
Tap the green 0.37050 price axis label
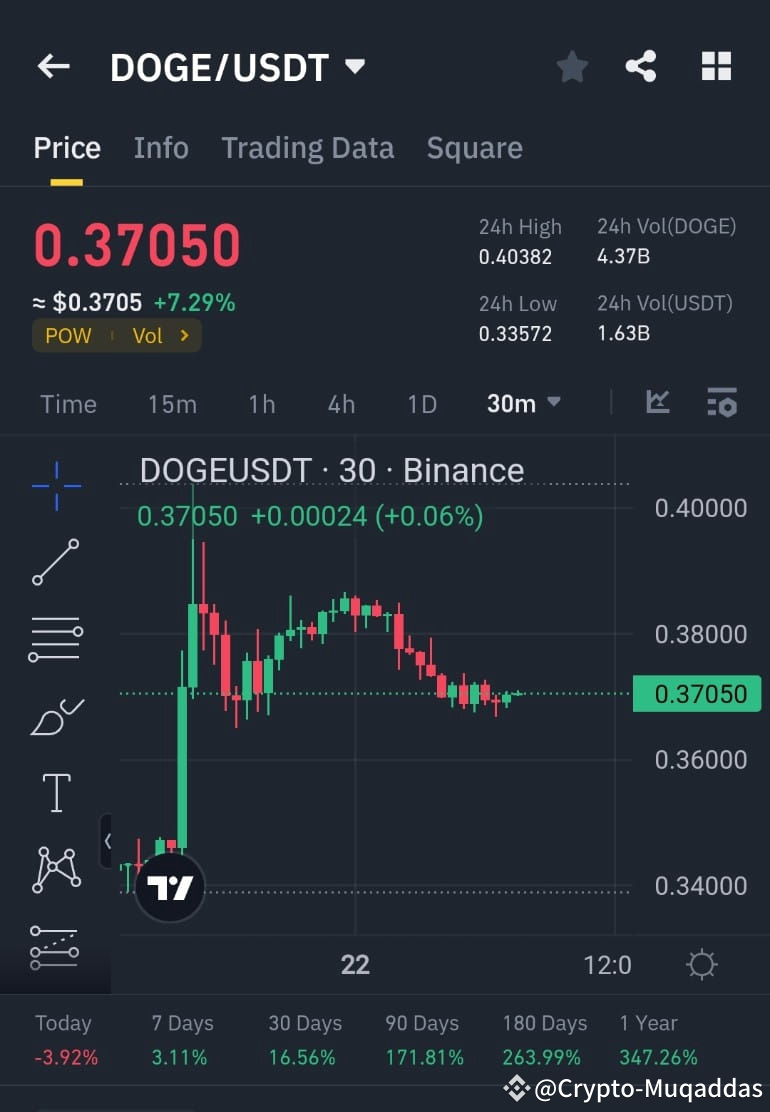point(697,693)
